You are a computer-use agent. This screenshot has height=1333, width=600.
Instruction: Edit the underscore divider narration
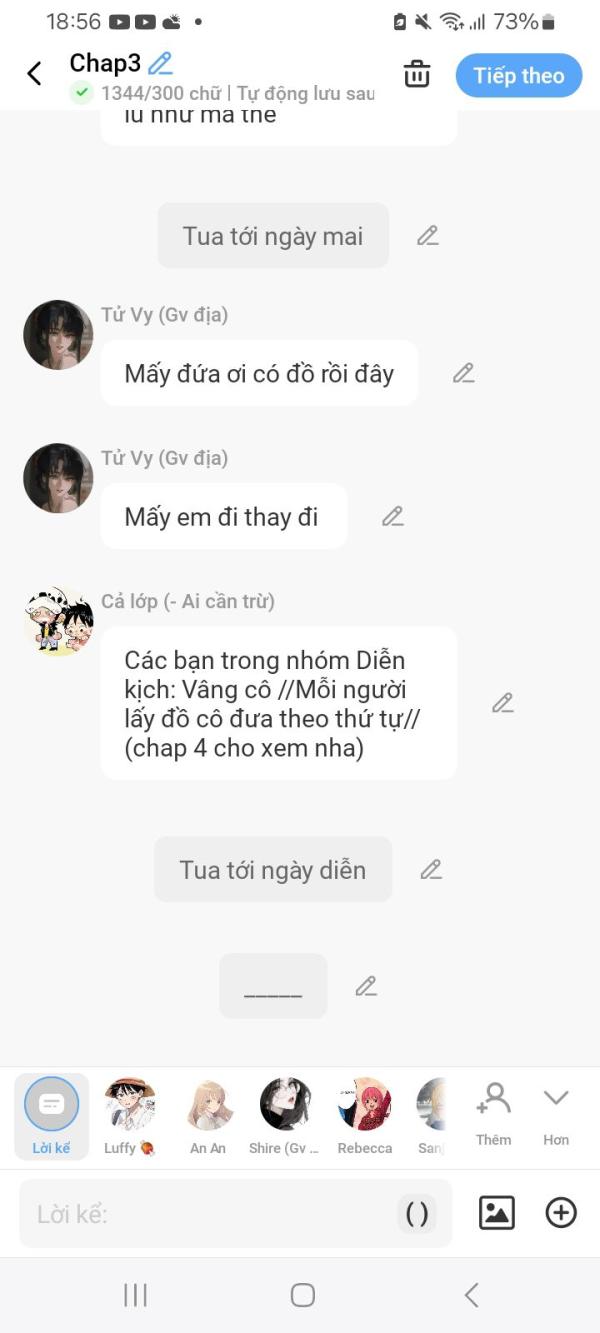pyautogui.click(x=367, y=986)
